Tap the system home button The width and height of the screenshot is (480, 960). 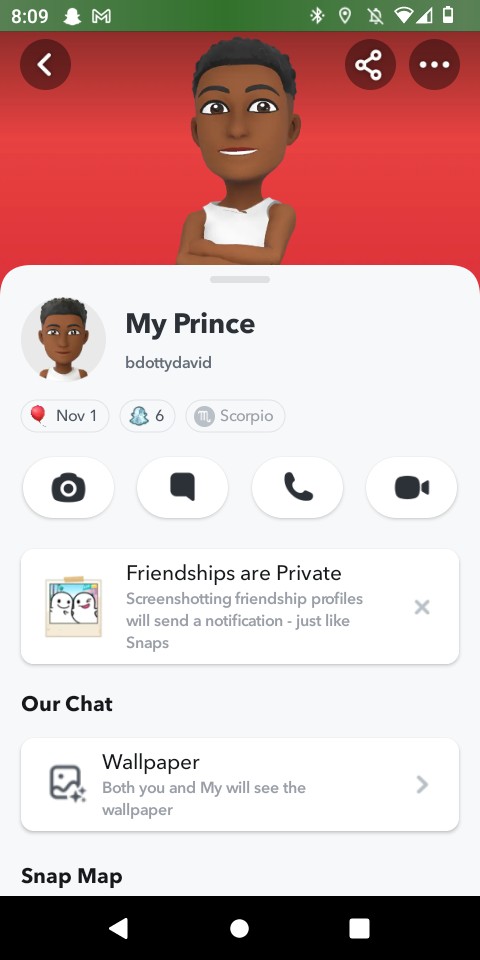(x=239, y=928)
